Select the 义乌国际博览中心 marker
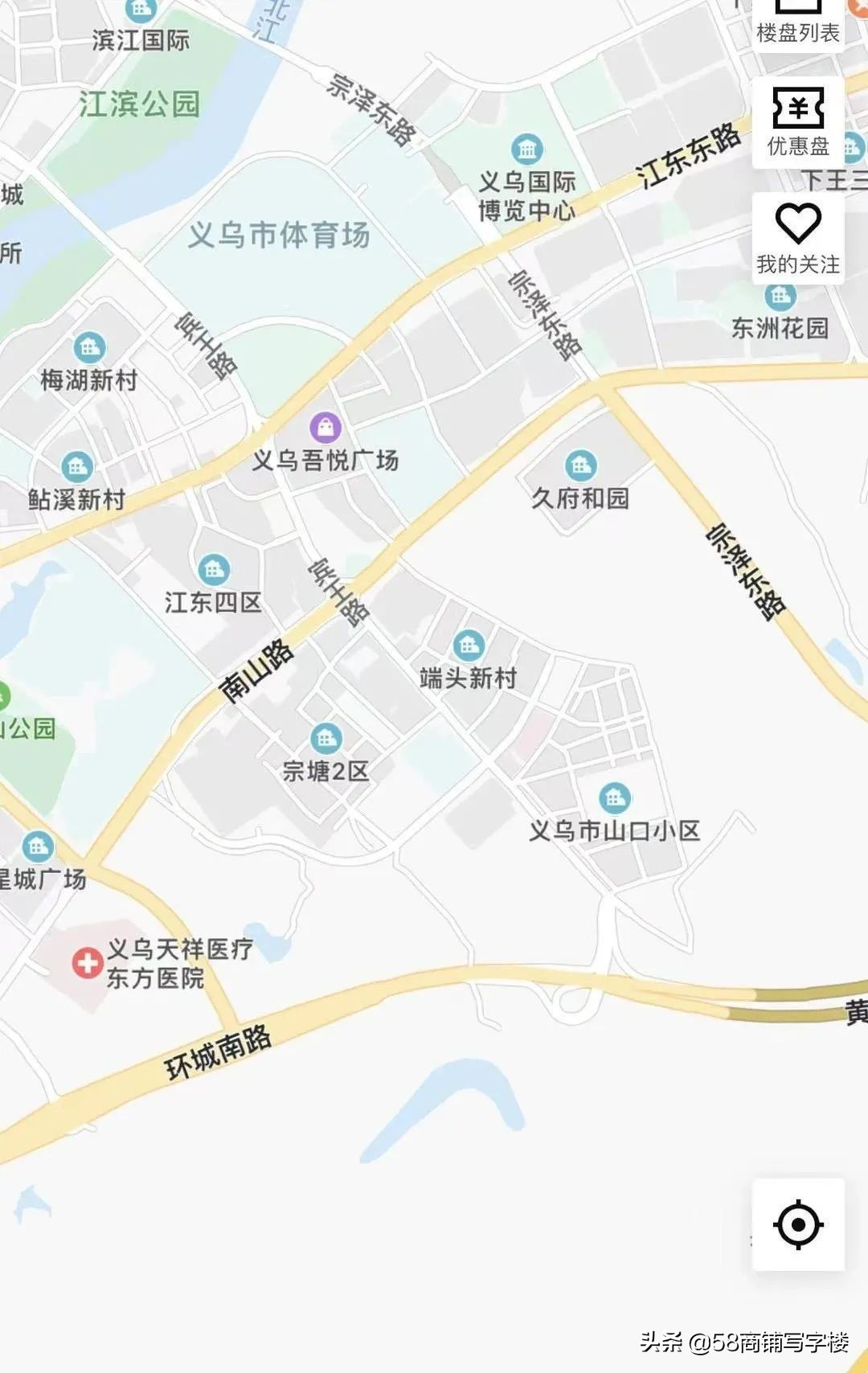This screenshot has height=1373, width=868. point(526,150)
